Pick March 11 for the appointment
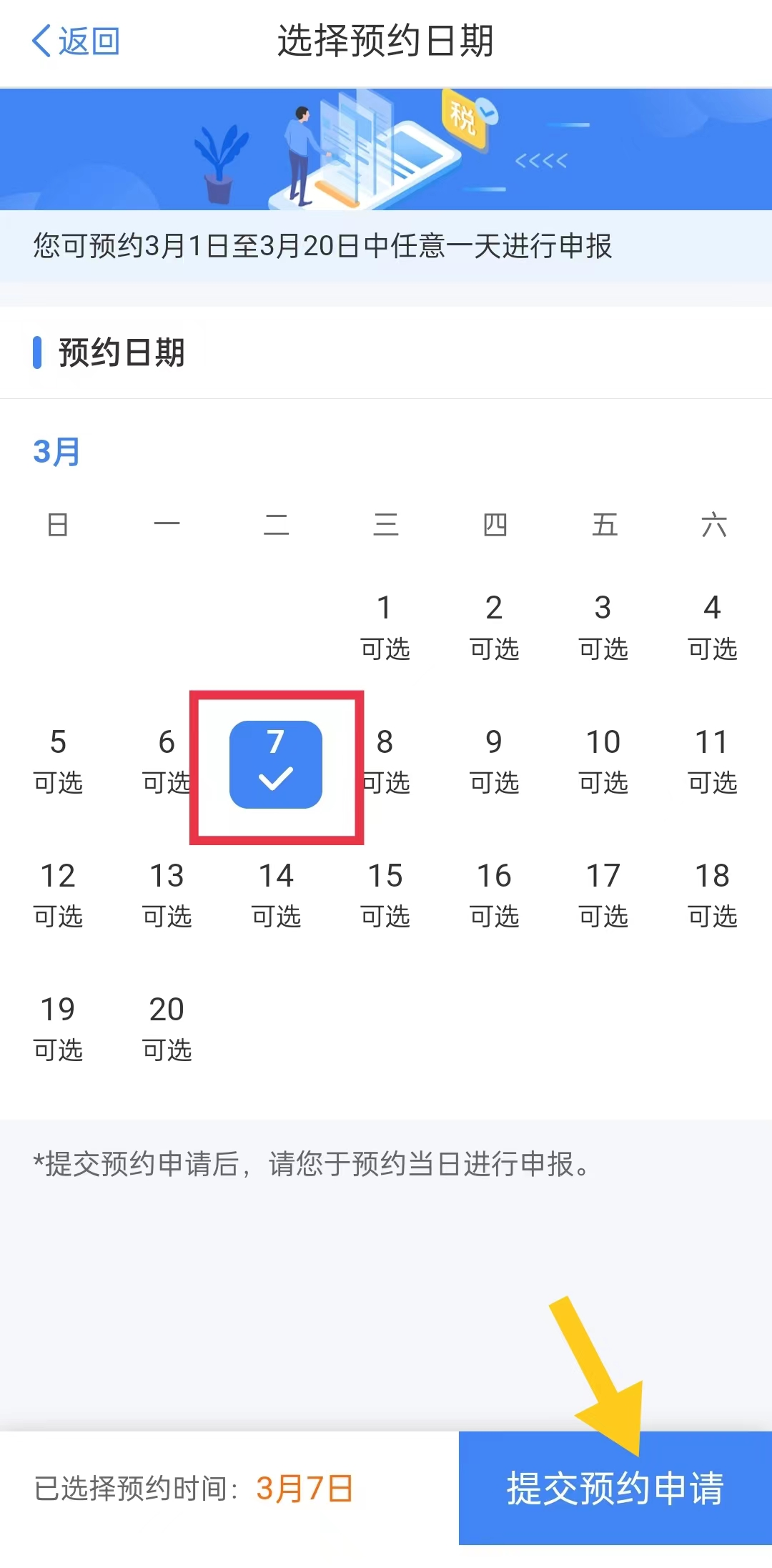 click(712, 761)
